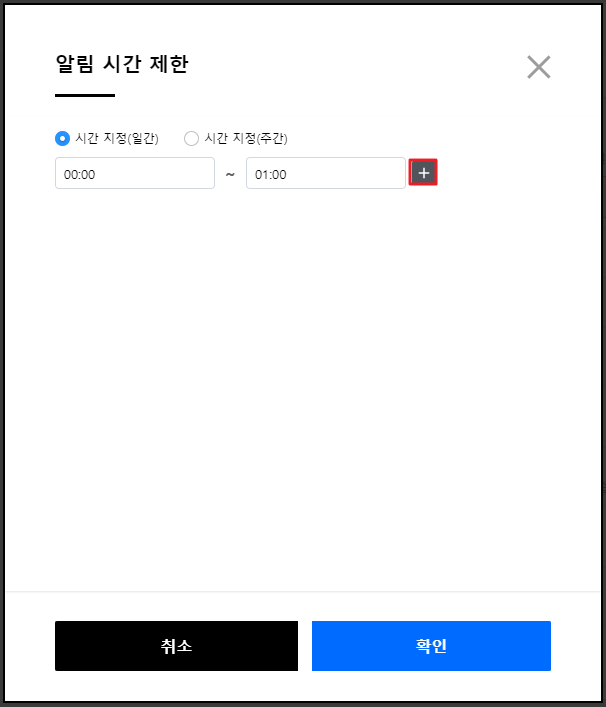Confirm with the 확인 button
Viewport: 606px width, 707px height.
tap(431, 646)
